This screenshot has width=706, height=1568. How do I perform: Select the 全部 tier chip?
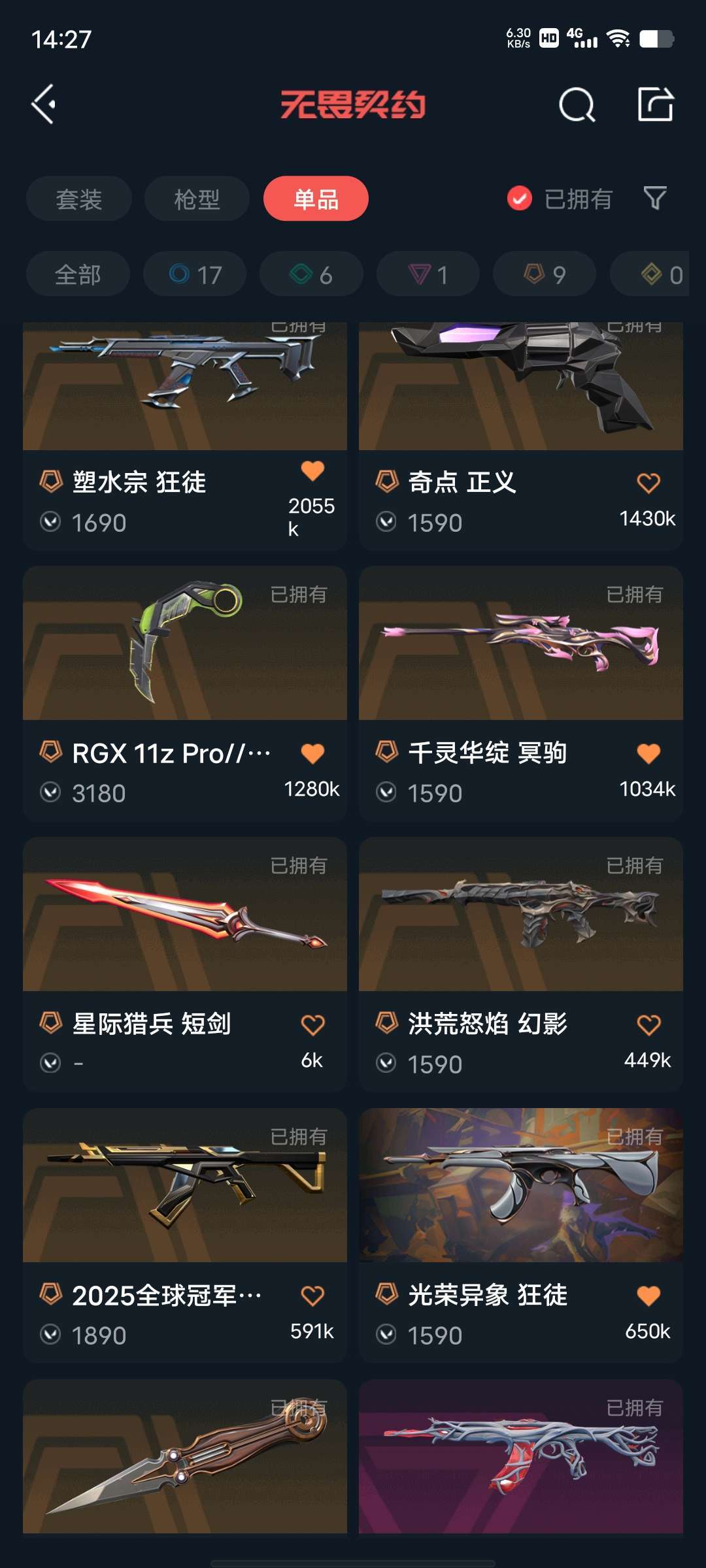tap(78, 274)
